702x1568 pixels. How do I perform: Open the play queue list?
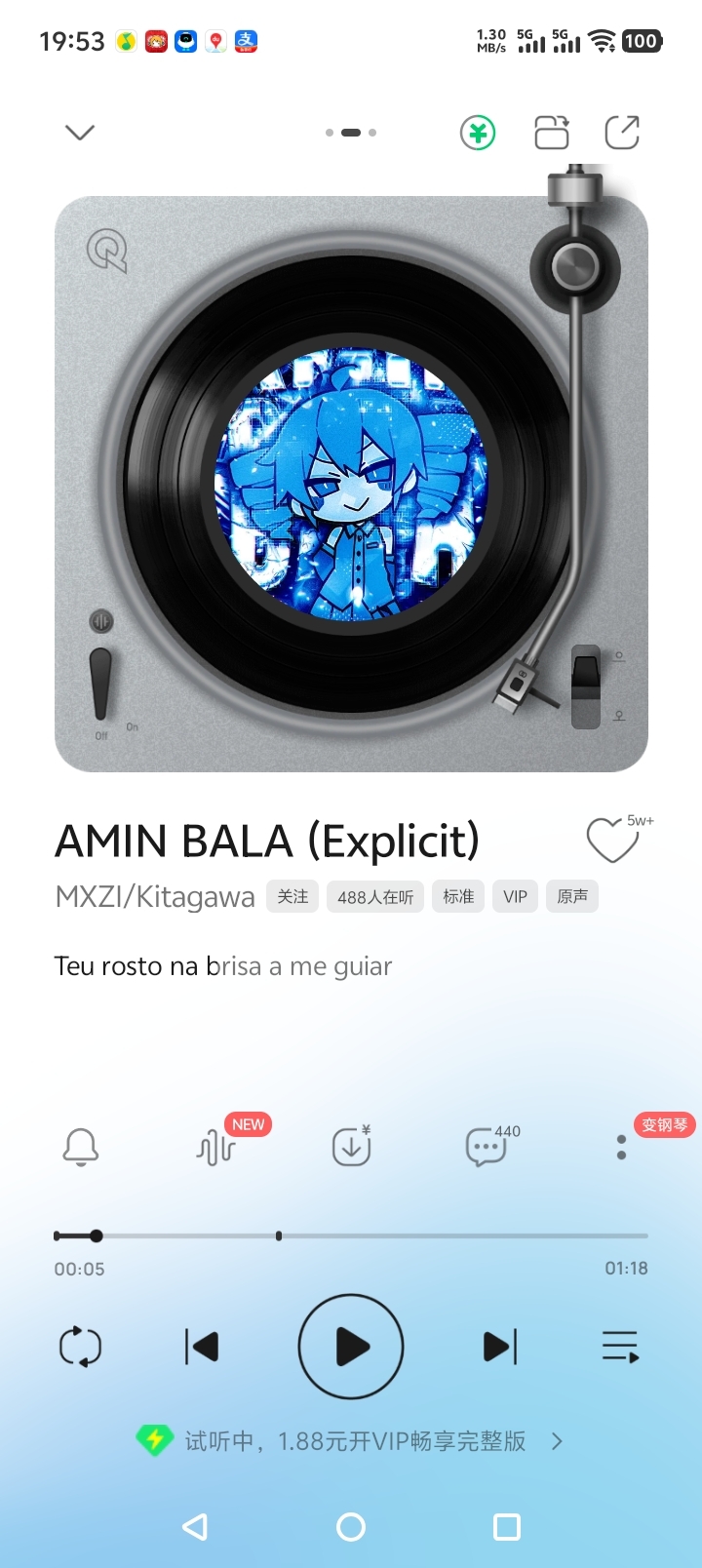tap(620, 1348)
